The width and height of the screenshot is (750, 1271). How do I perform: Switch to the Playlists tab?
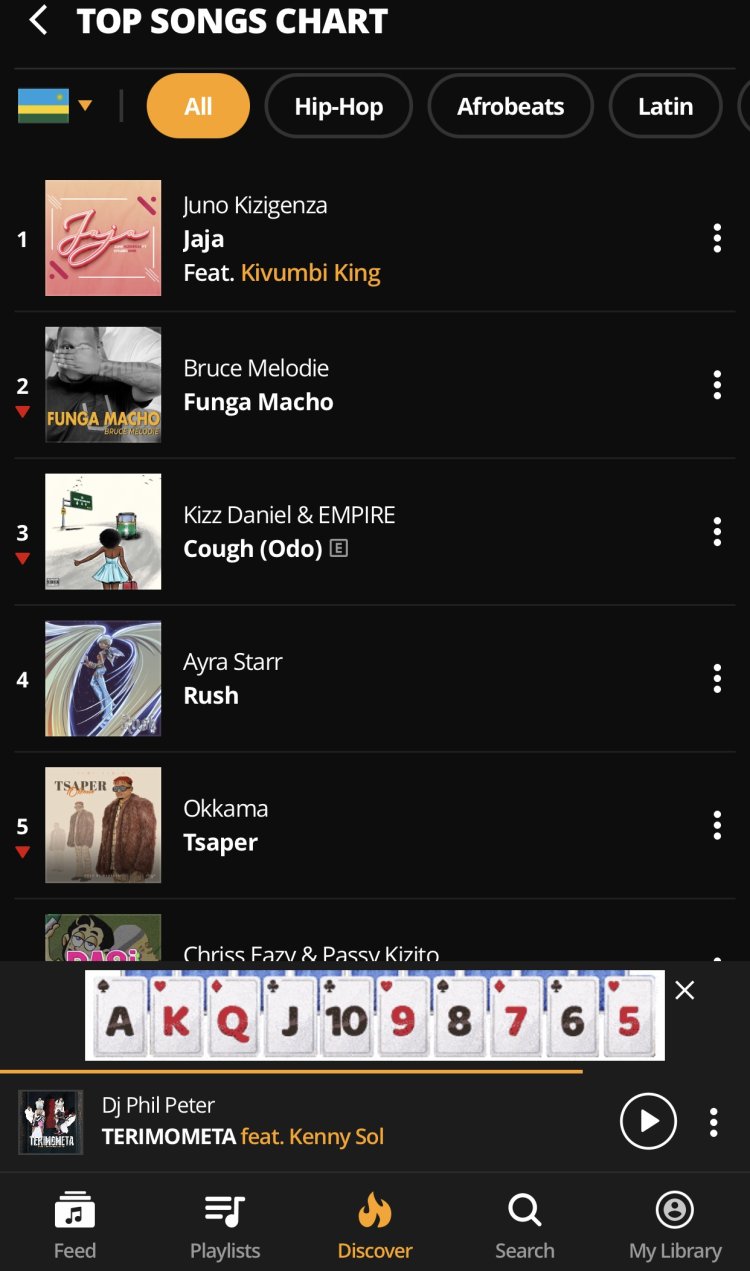pos(225,1226)
